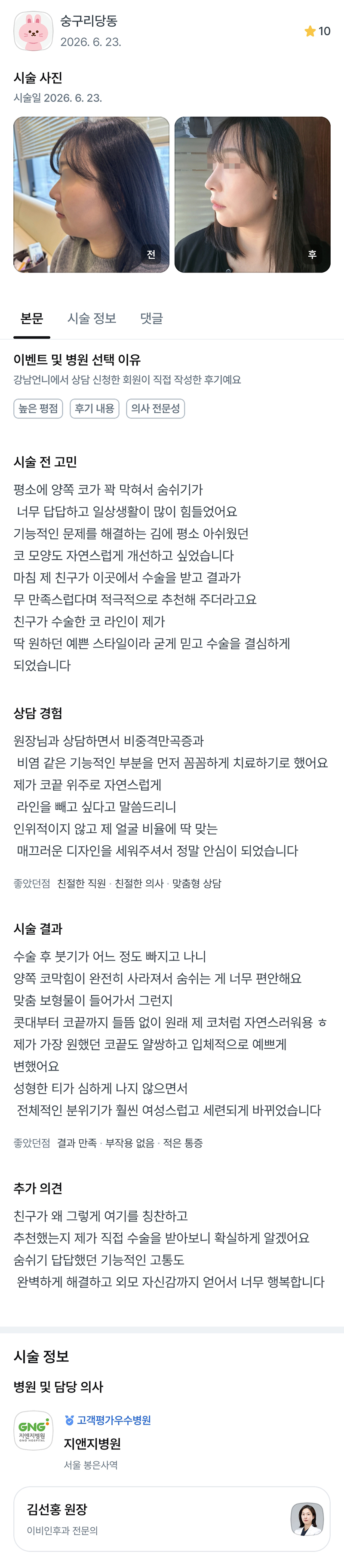Select the 본문 tab
The width and height of the screenshot is (344, 1568).
tap(32, 318)
